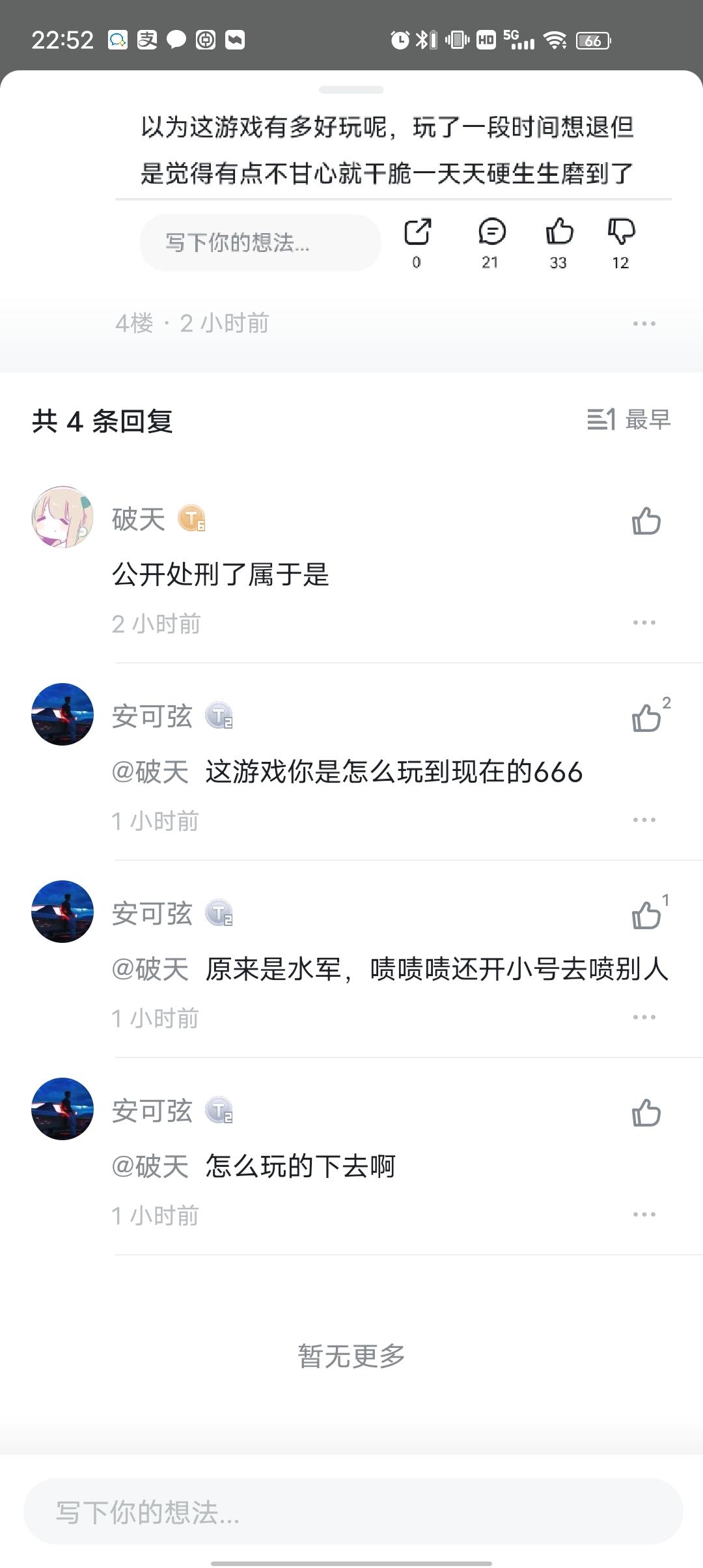This screenshot has width=703, height=1568.
Task: Tap the @破天 mention in the 666 reply
Action: [150, 772]
